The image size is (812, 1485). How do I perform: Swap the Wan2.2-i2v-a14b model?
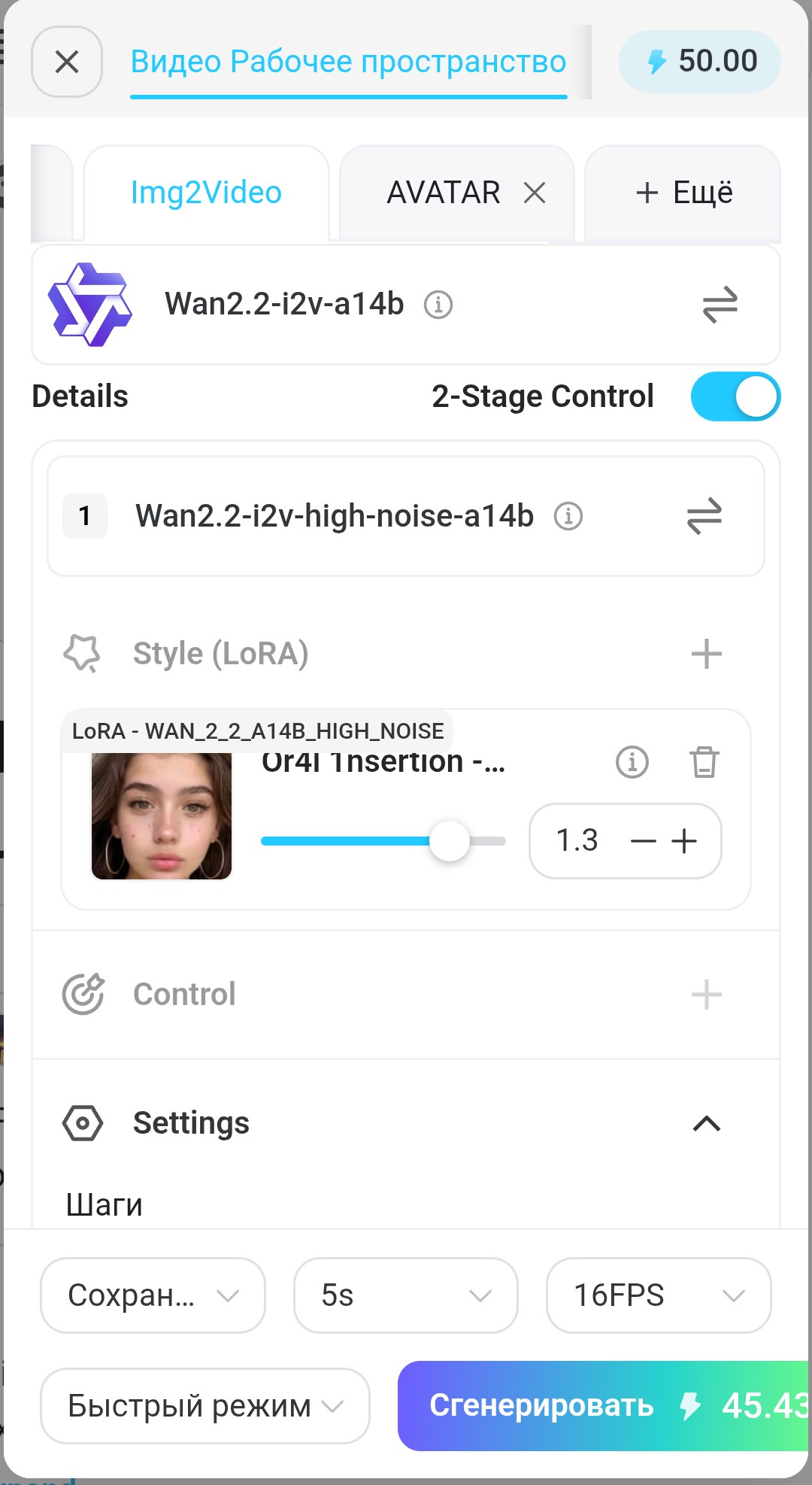click(x=720, y=305)
